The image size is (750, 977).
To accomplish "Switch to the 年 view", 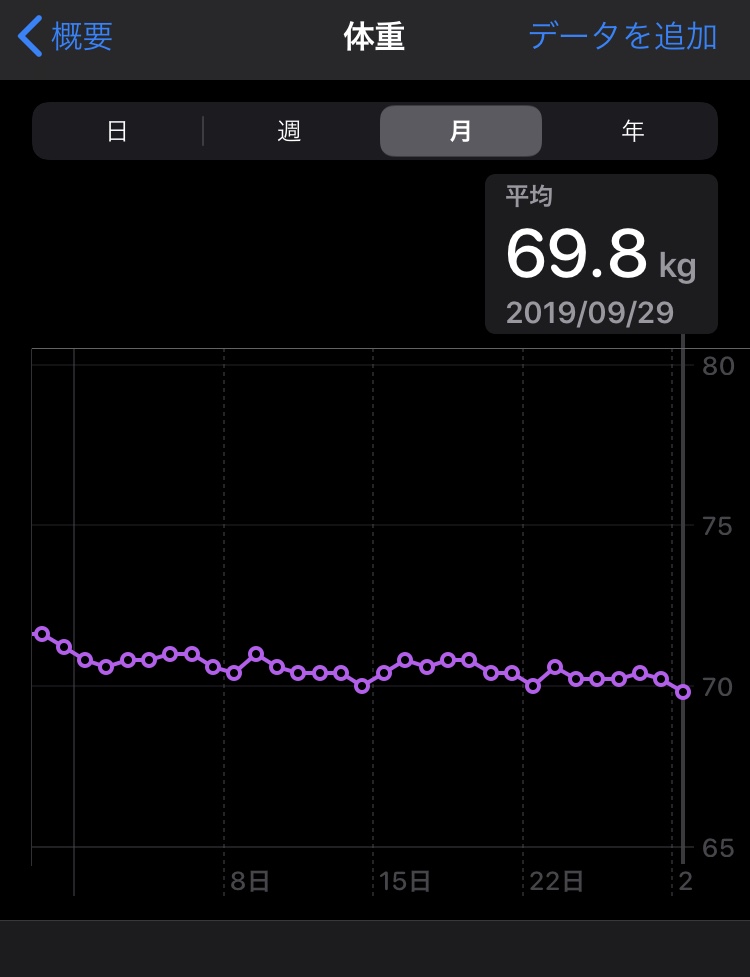I will click(632, 131).
